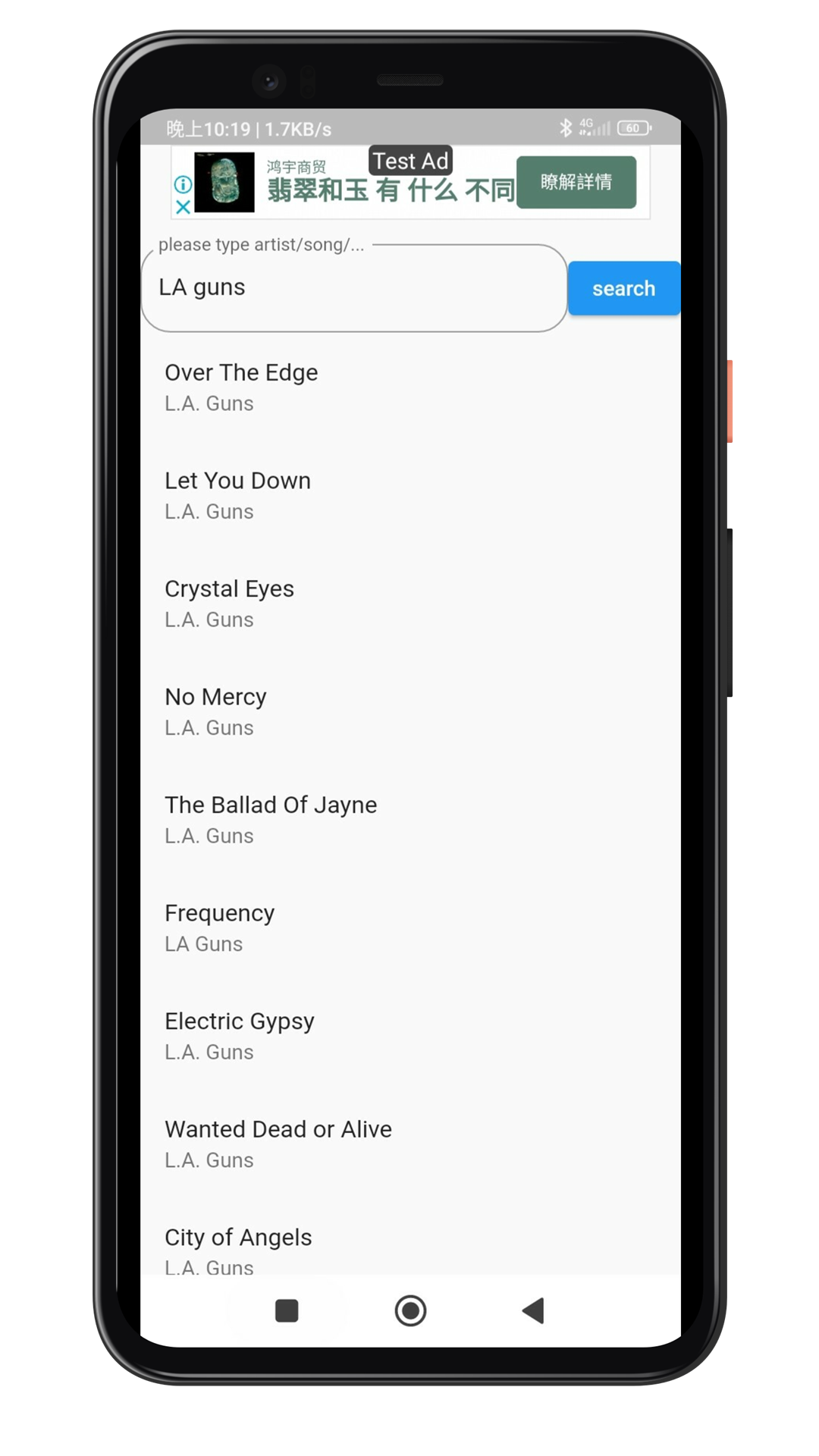Choose the Electric Gypsy result

click(410, 1036)
